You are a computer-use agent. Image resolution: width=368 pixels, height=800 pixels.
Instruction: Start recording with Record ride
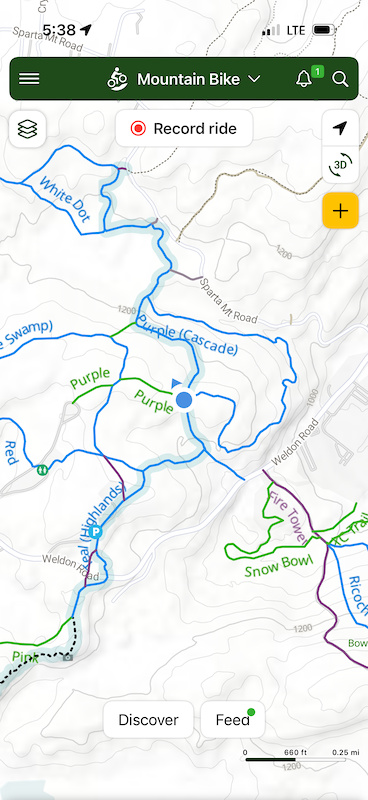tap(184, 129)
